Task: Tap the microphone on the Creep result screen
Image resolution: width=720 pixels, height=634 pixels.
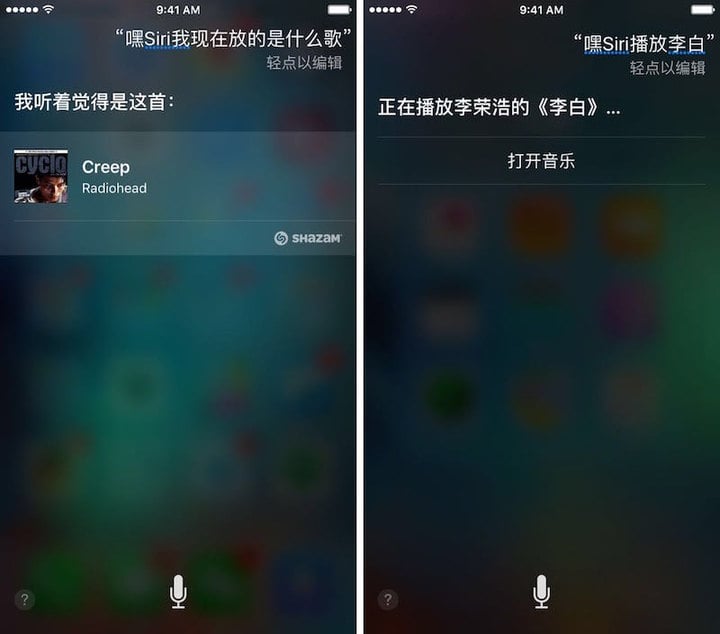Action: [178, 591]
